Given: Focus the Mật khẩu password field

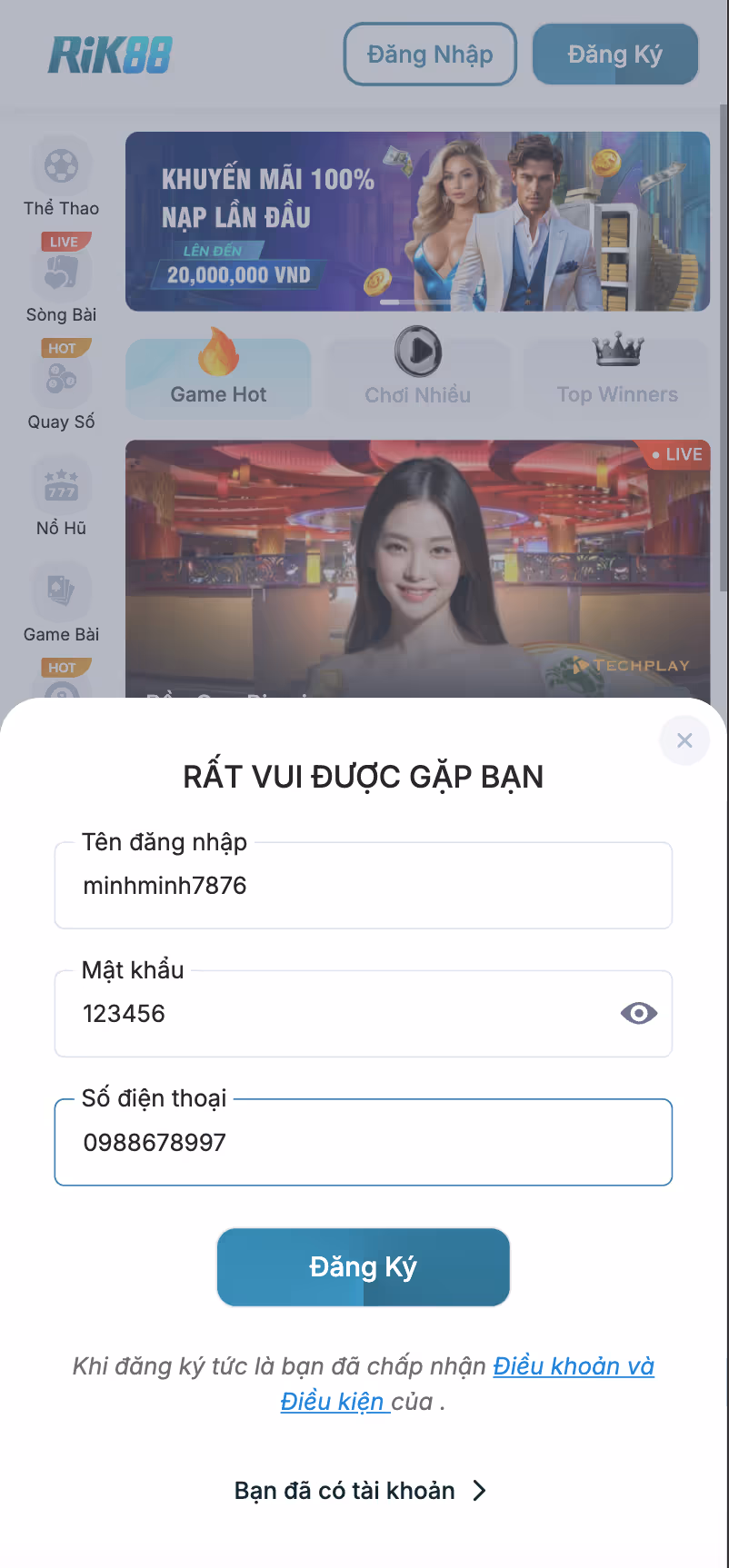Looking at the screenshot, I should pos(336,1014).
